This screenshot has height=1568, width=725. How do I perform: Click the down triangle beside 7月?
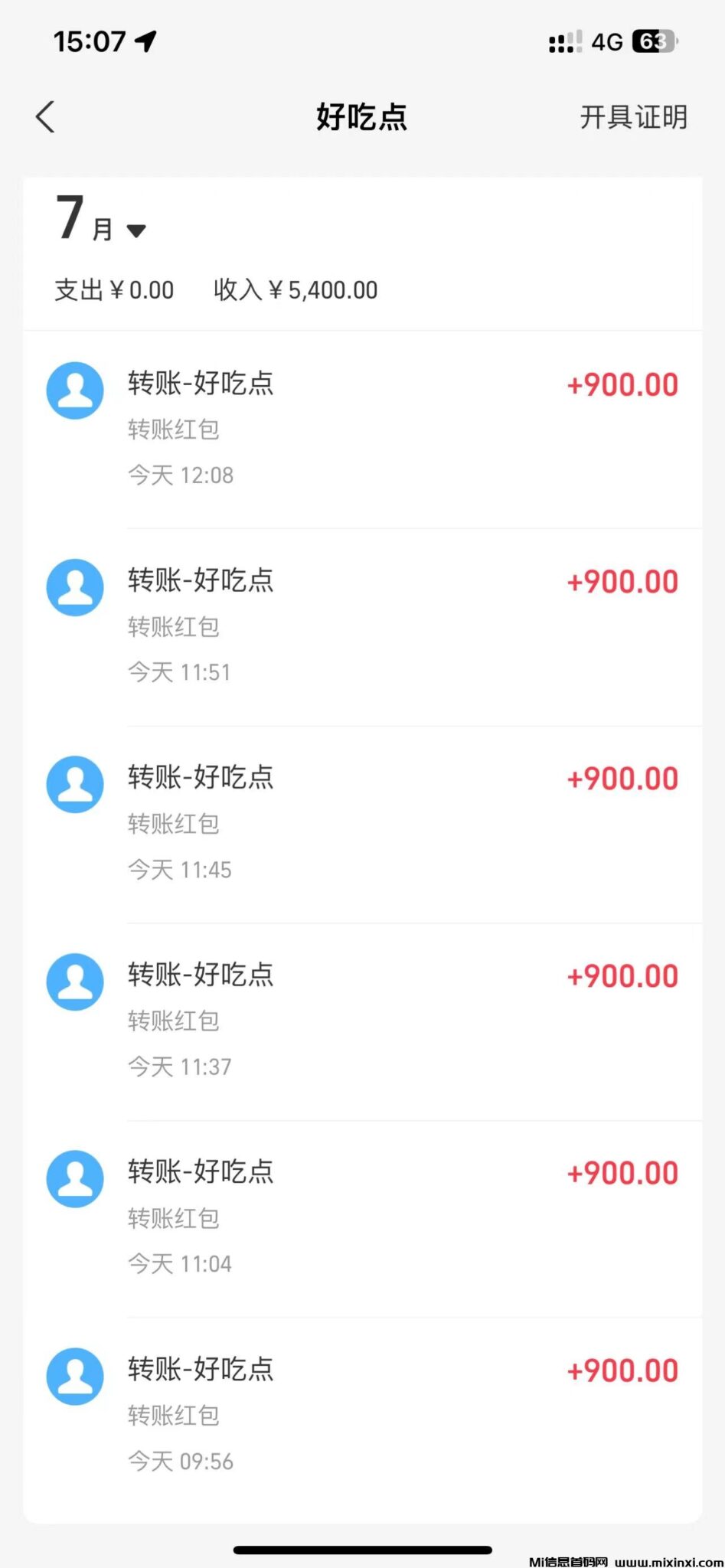[136, 230]
